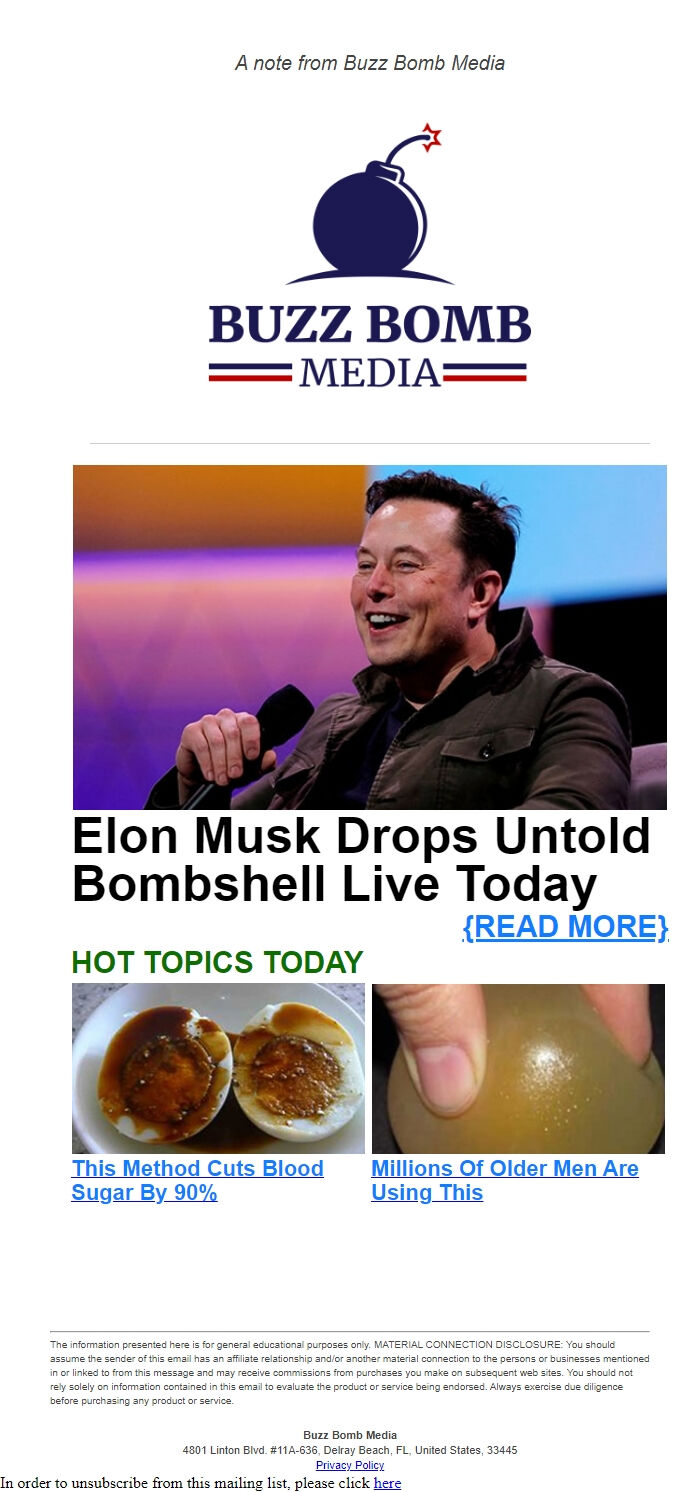Open 'This Method Cuts Blood Sugar By 90%'
Image resolution: width=700 pixels, height=1492 pixels.
pyautogui.click(x=197, y=1180)
